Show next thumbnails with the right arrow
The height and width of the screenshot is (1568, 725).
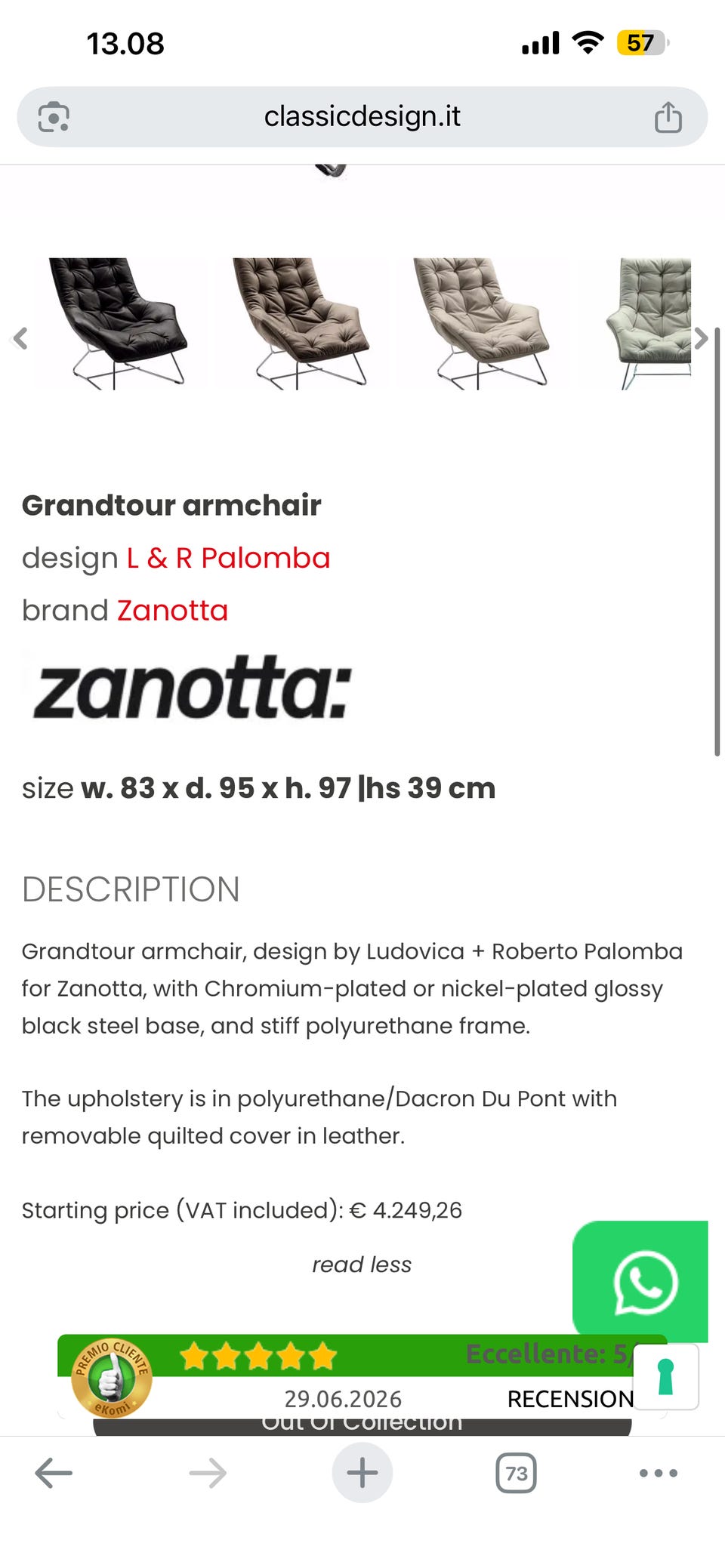click(701, 338)
